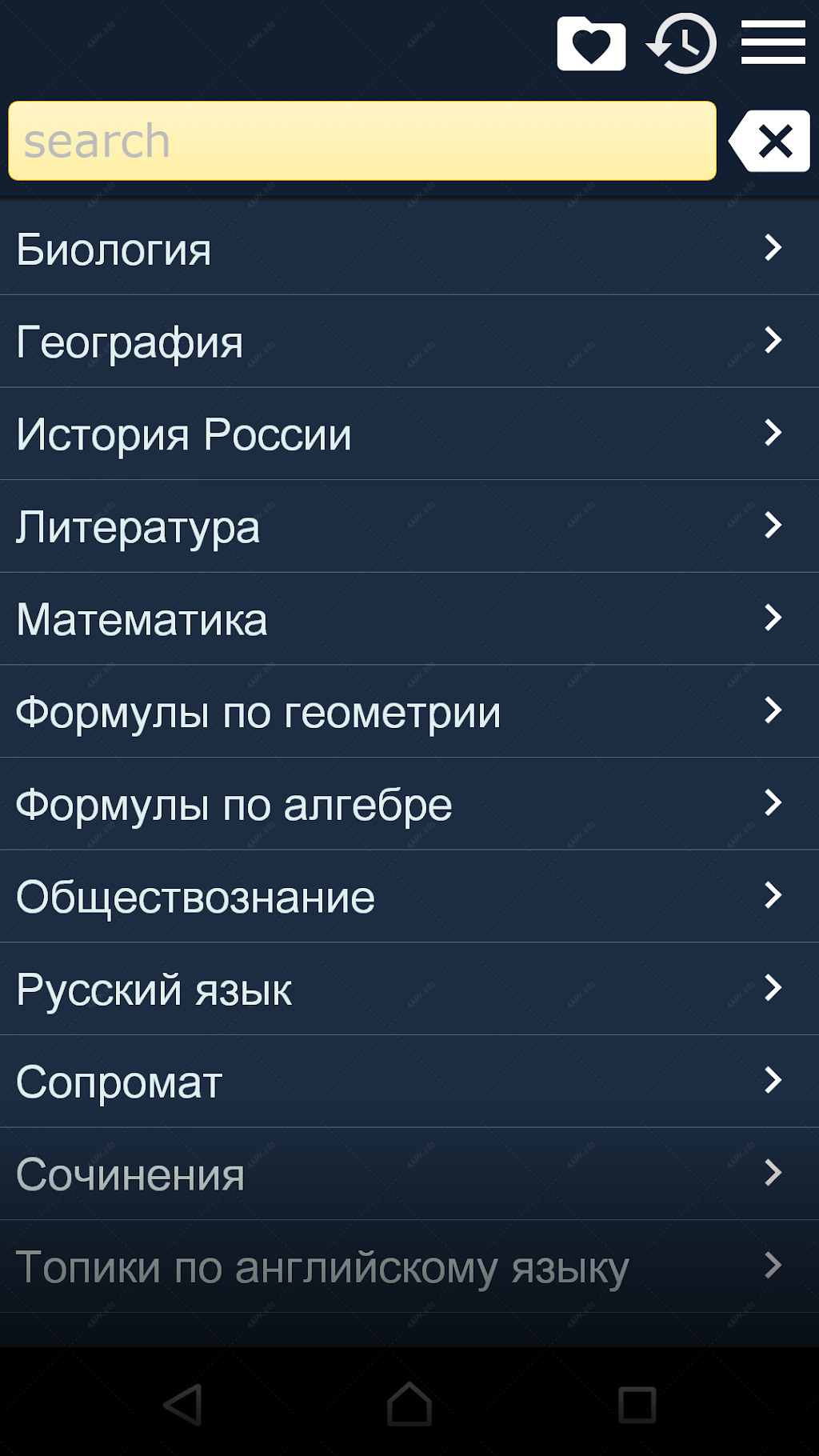This screenshot has height=1456, width=819.
Task: Open the favorites folder icon
Action: (x=591, y=44)
